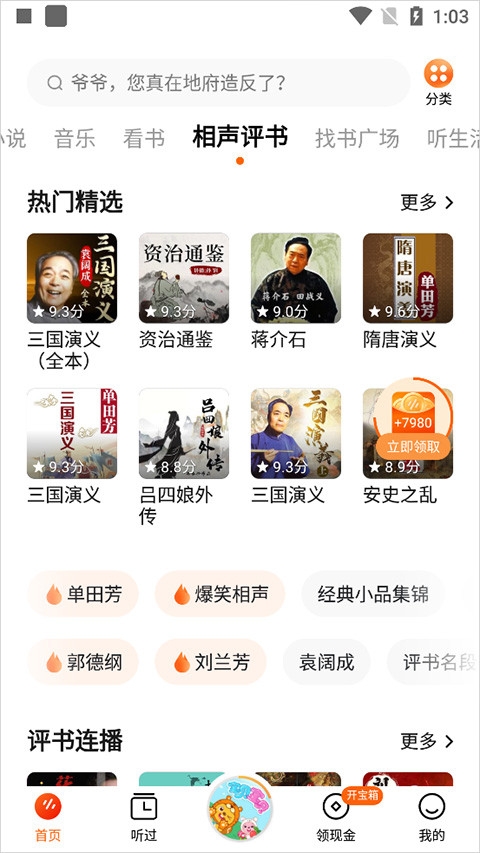
Task: Select the 找书广场 tab
Action: click(357, 139)
